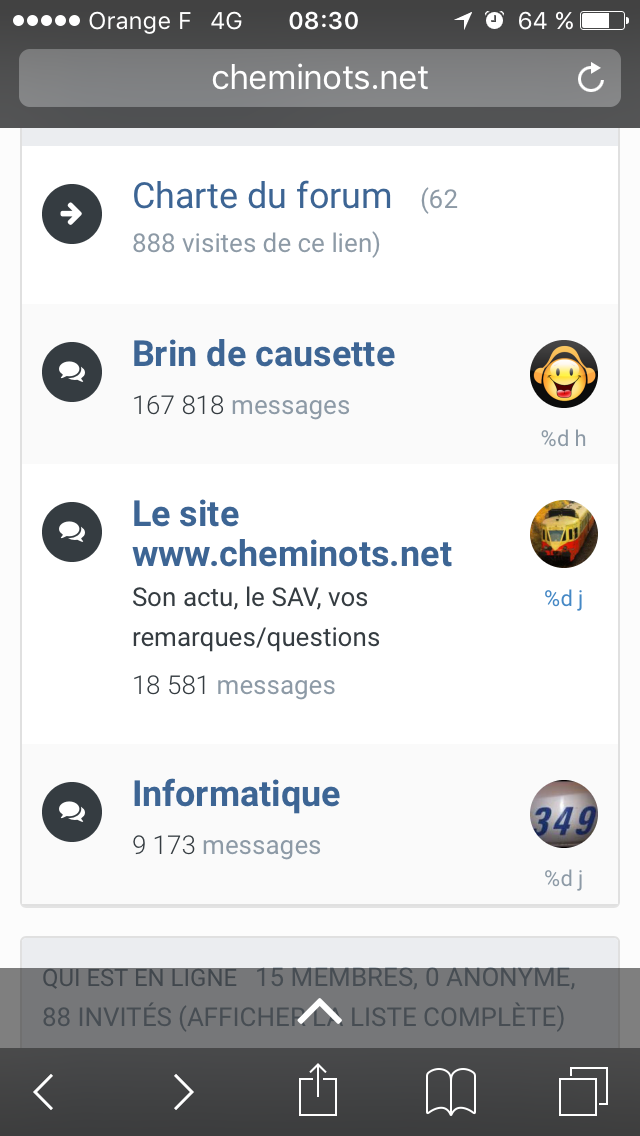Reload the cheminots.net page
640x1136 pixels.
[x=591, y=78]
